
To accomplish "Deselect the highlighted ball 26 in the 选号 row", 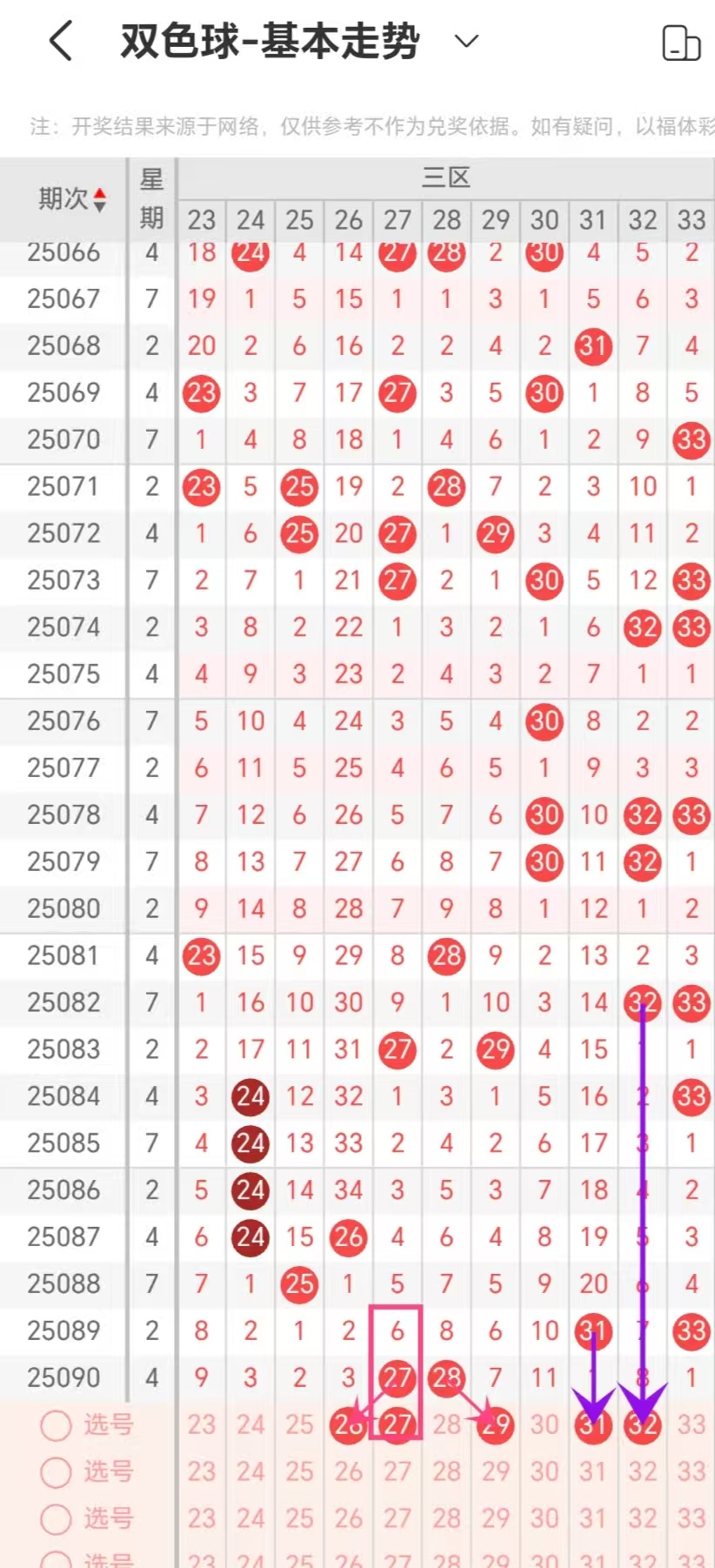I will (x=348, y=1424).
